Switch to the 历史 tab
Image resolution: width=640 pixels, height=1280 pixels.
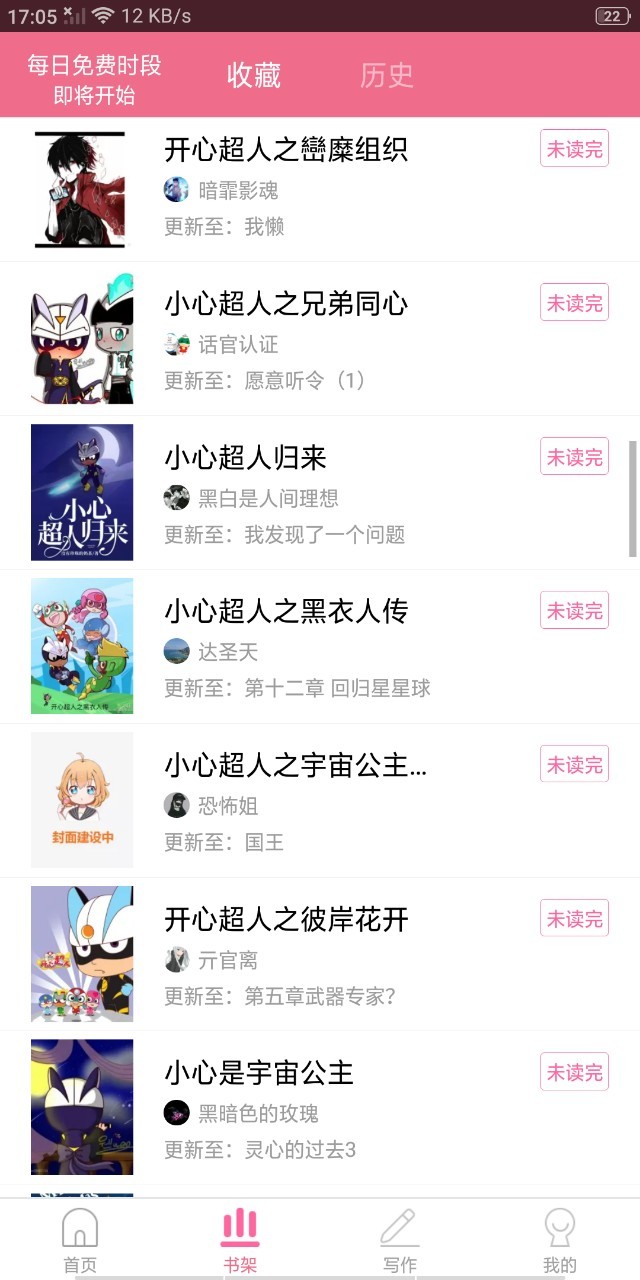386,75
